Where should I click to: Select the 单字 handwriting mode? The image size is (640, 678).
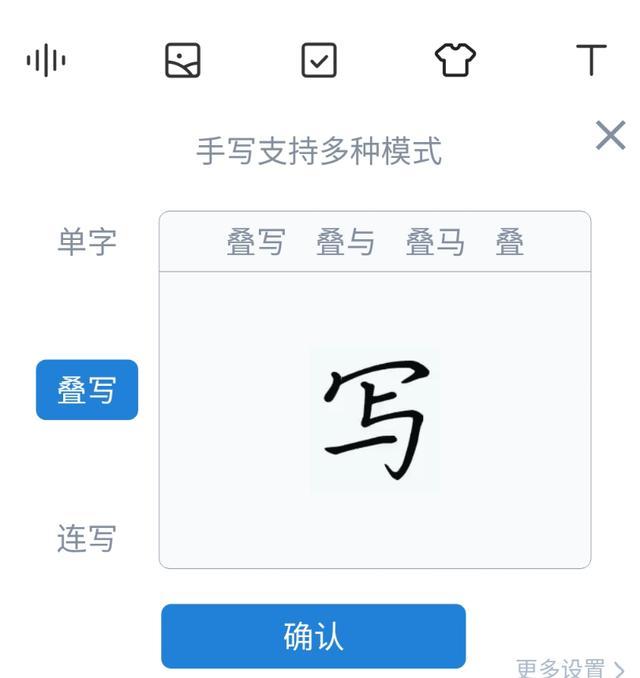tap(87, 242)
